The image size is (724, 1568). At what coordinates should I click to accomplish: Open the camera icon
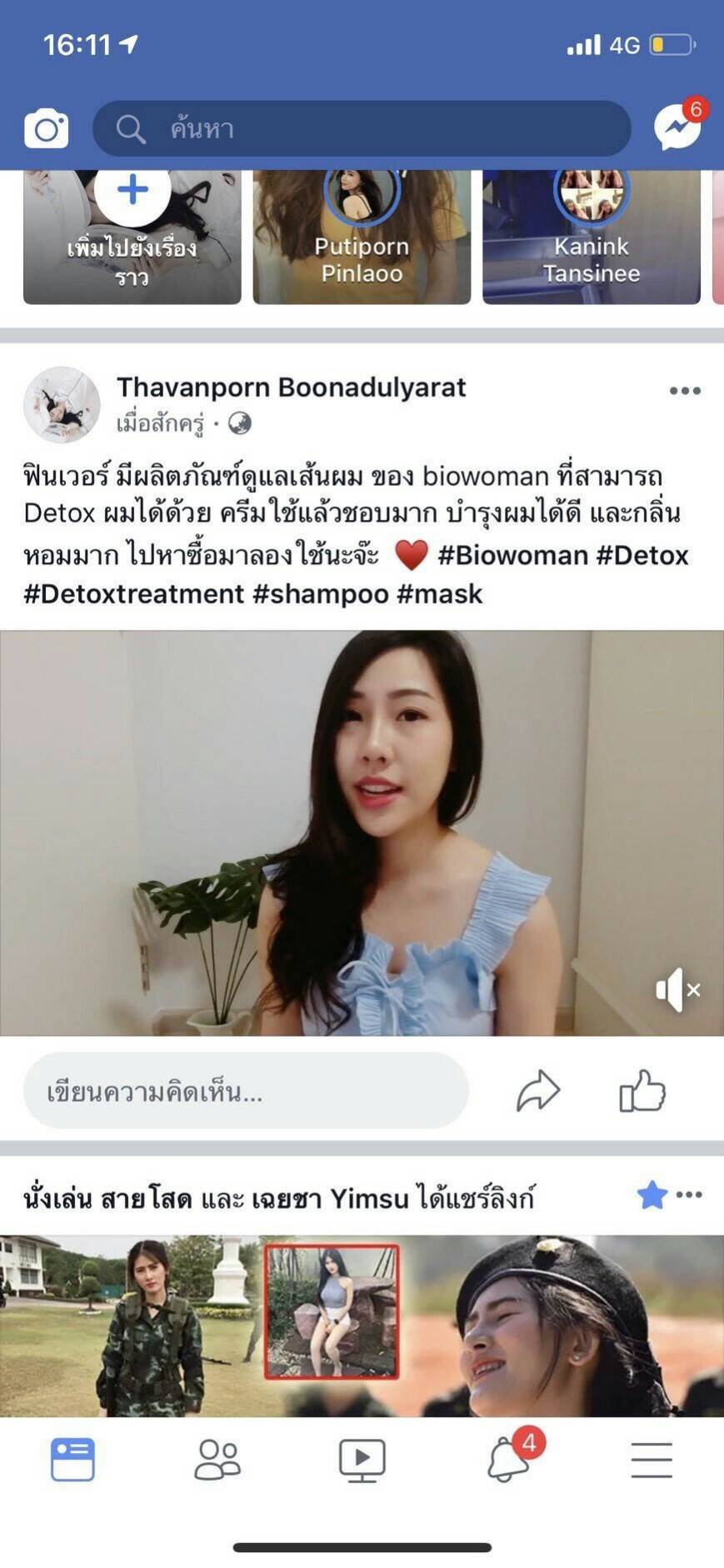(x=47, y=128)
